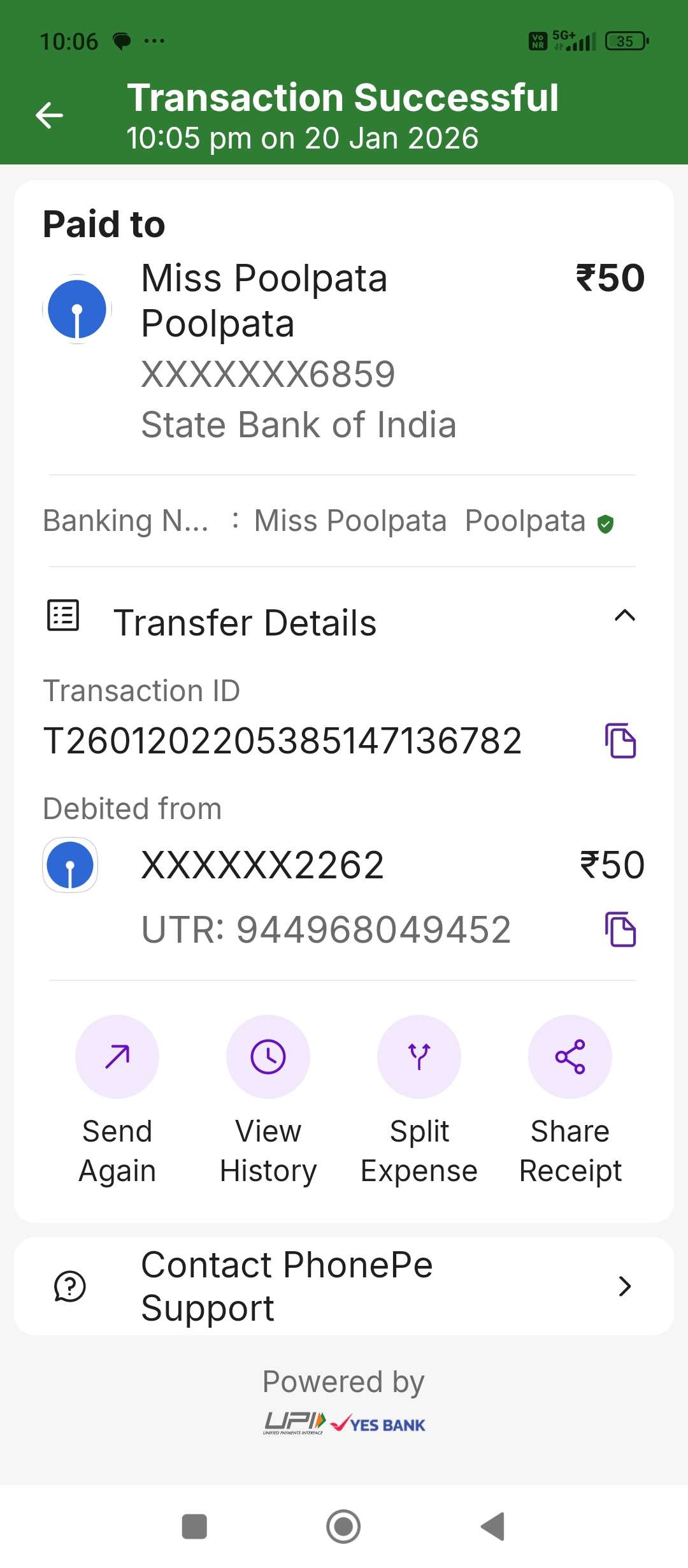Open Contact PhonePe Support
Image resolution: width=688 pixels, height=1568 pixels.
[x=344, y=1286]
